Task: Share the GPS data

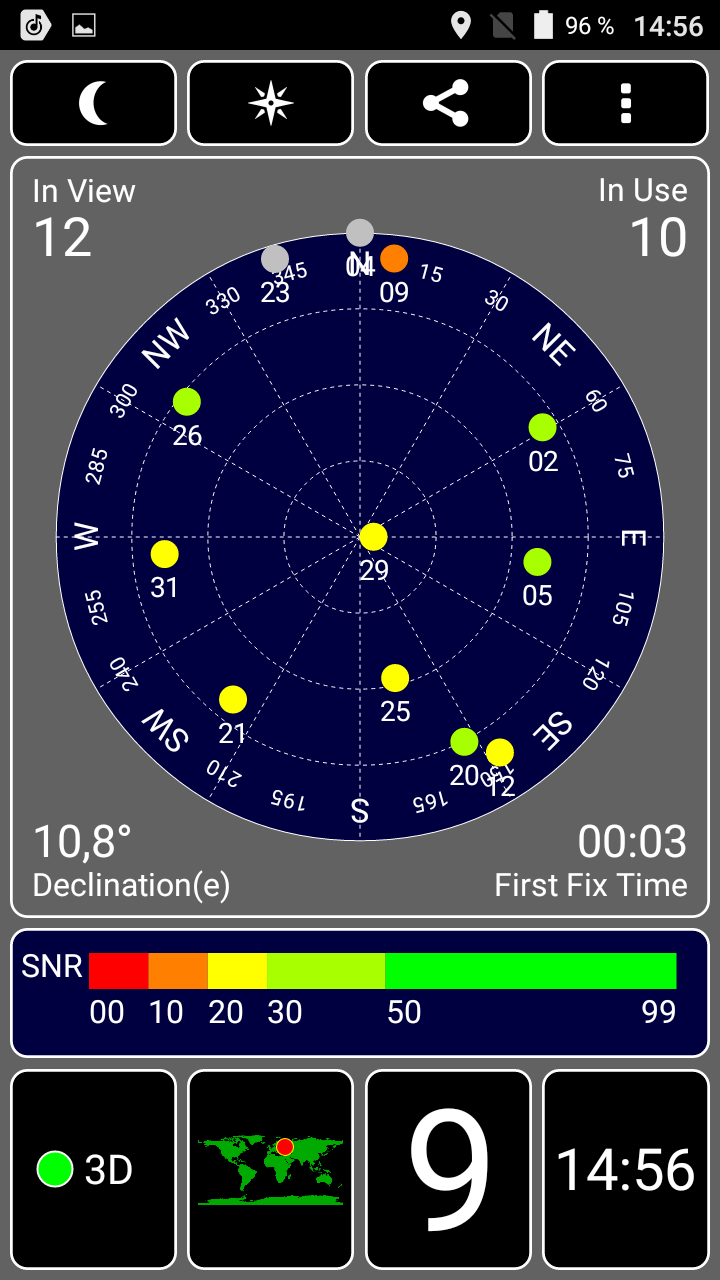Action: tap(448, 103)
